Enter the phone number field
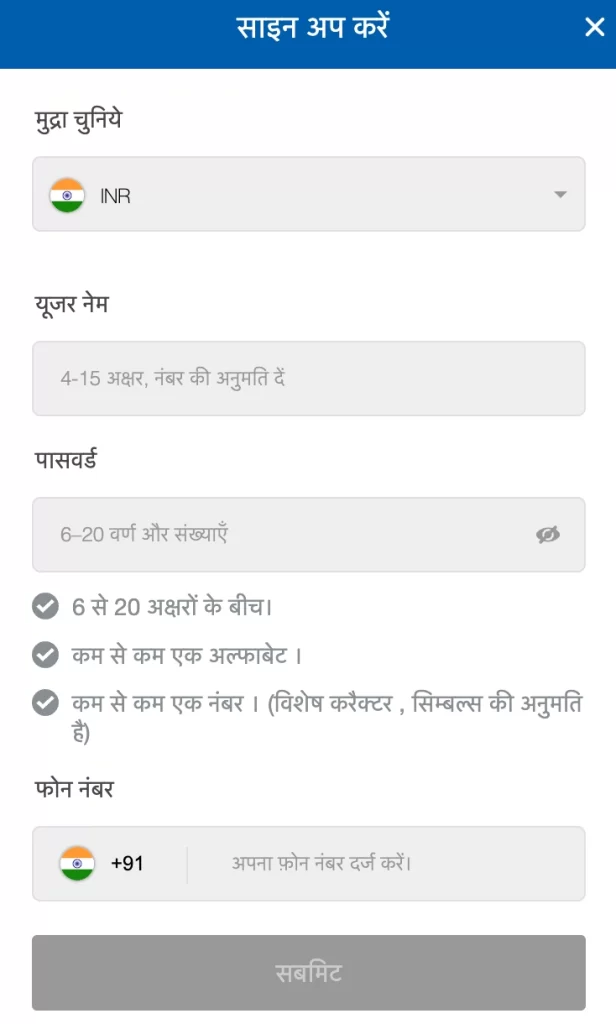The image size is (616, 1024). (380, 863)
